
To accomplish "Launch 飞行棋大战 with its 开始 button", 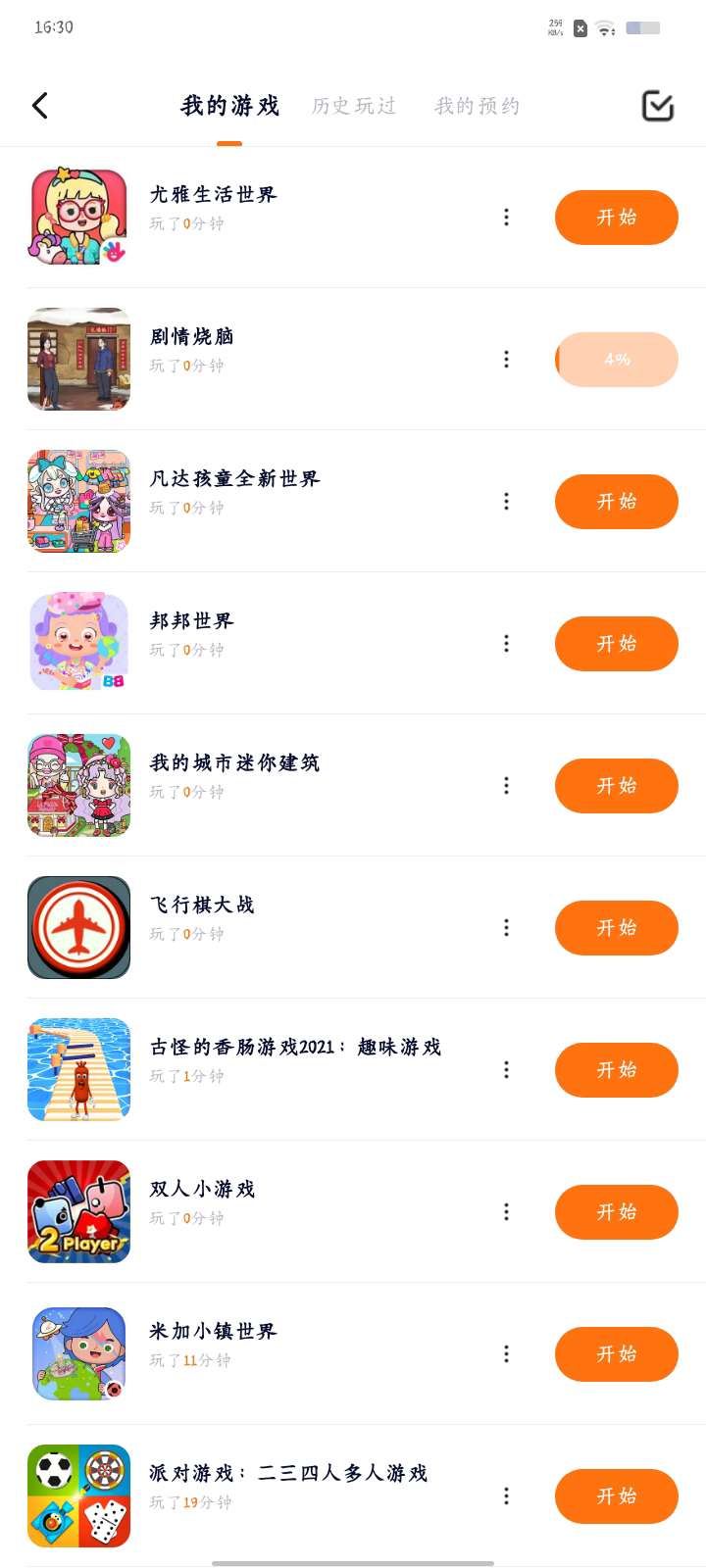I will [616, 928].
